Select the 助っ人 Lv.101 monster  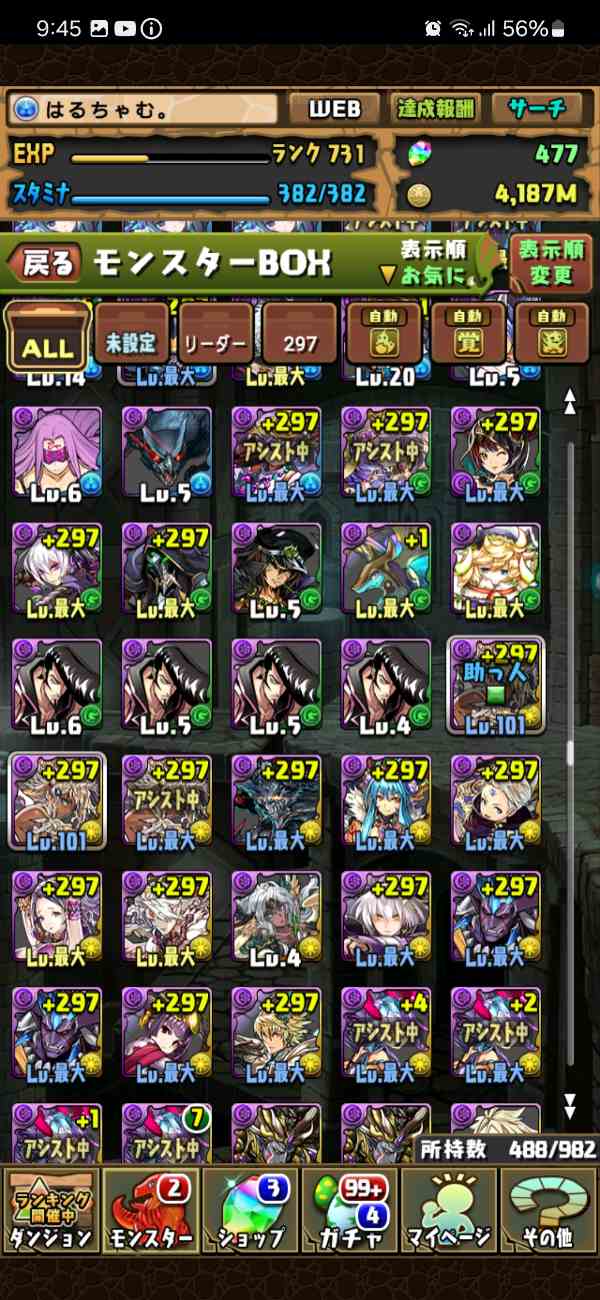pos(496,684)
